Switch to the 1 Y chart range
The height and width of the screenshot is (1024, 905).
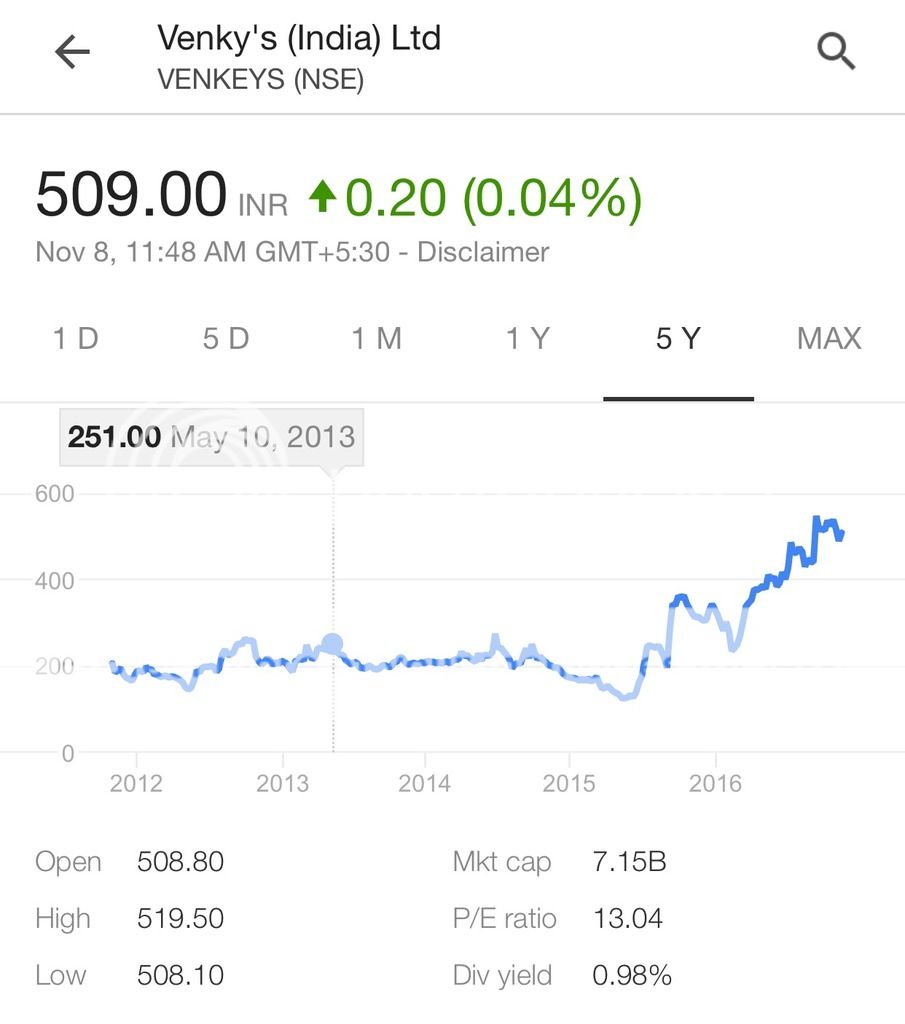pyautogui.click(x=527, y=339)
